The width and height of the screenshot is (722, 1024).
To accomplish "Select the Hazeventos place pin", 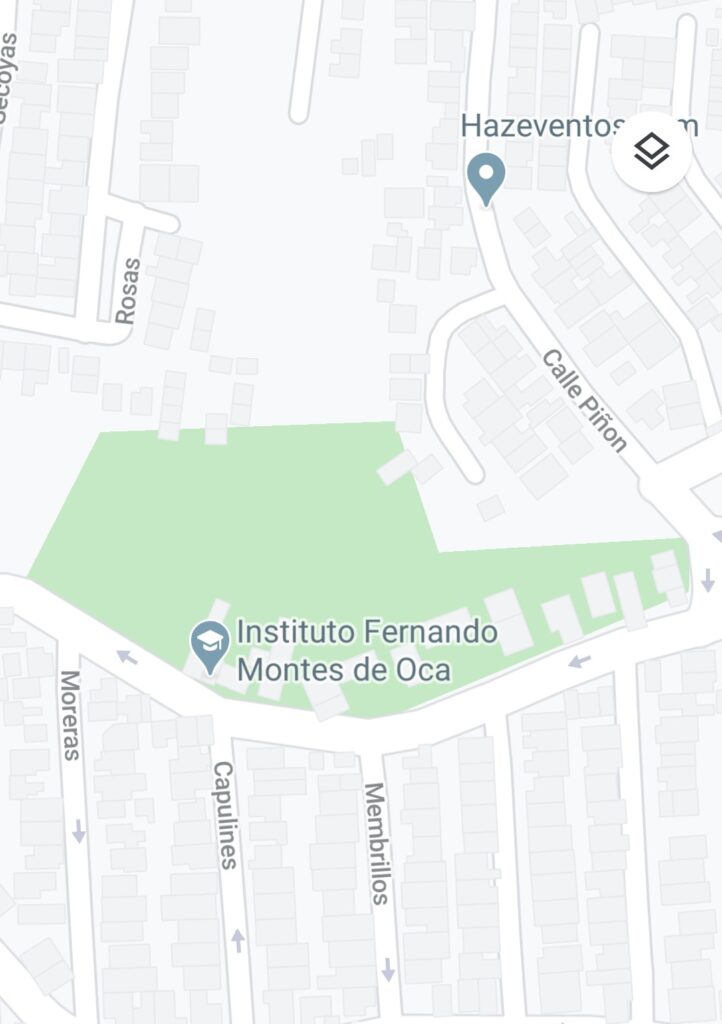I will coord(486,176).
